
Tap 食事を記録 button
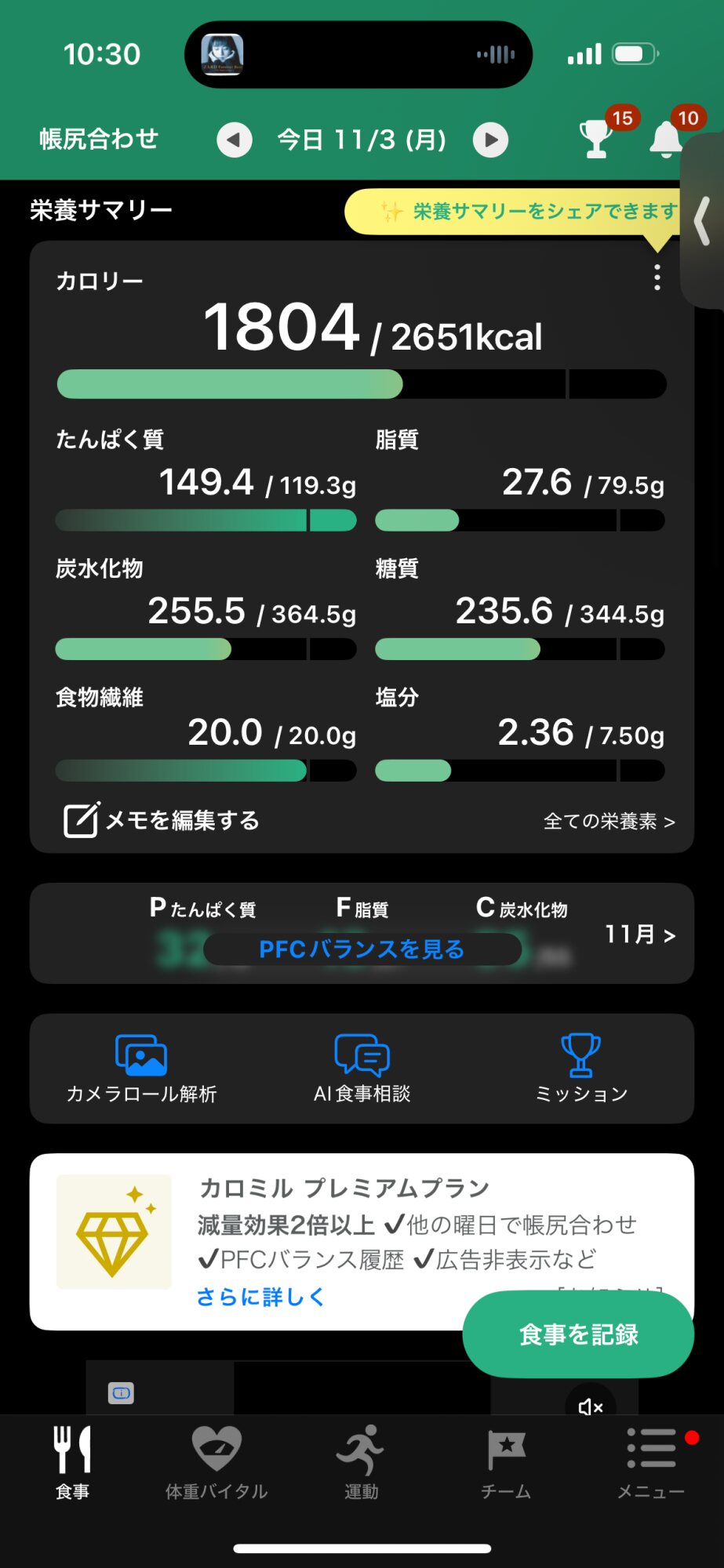tap(578, 1334)
